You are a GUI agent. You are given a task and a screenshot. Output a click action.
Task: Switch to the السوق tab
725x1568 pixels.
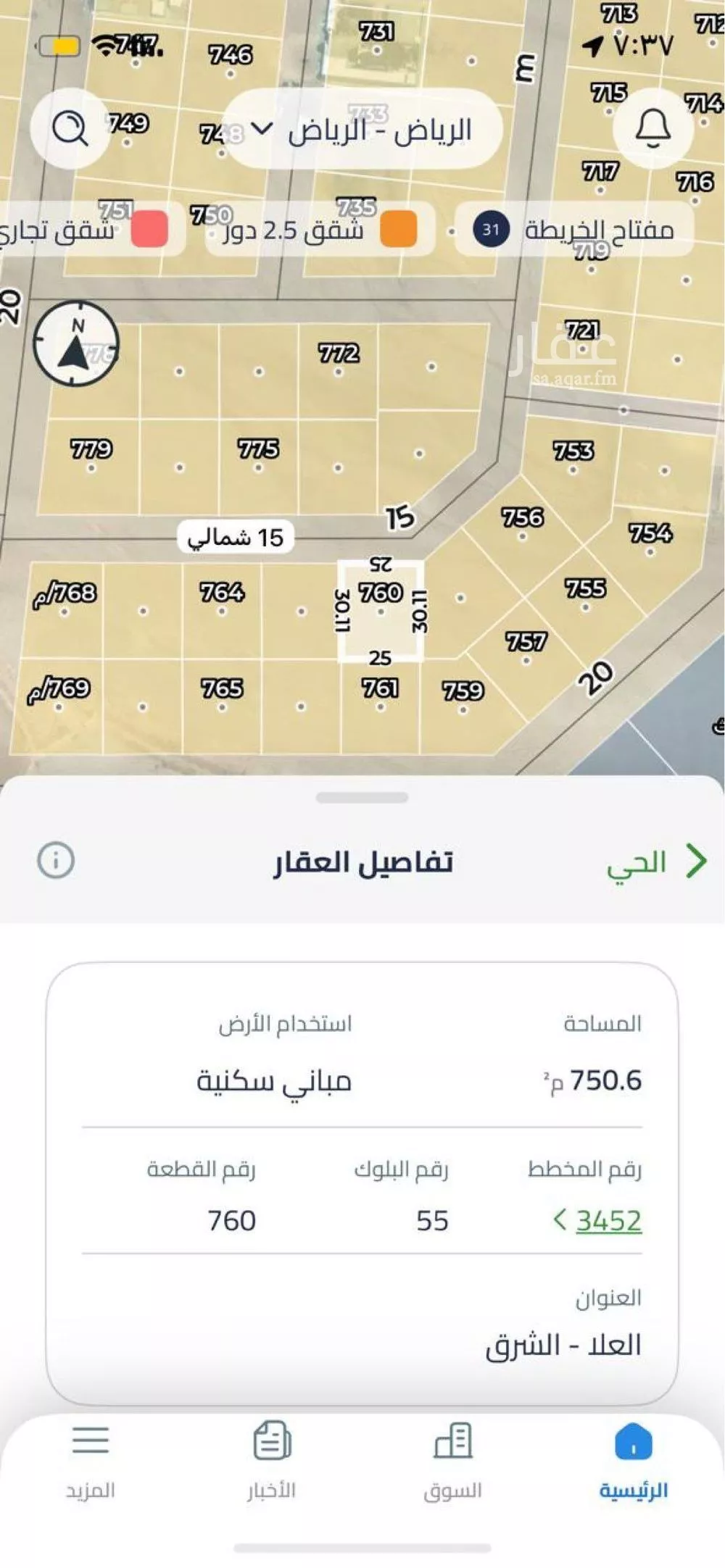click(x=452, y=1460)
